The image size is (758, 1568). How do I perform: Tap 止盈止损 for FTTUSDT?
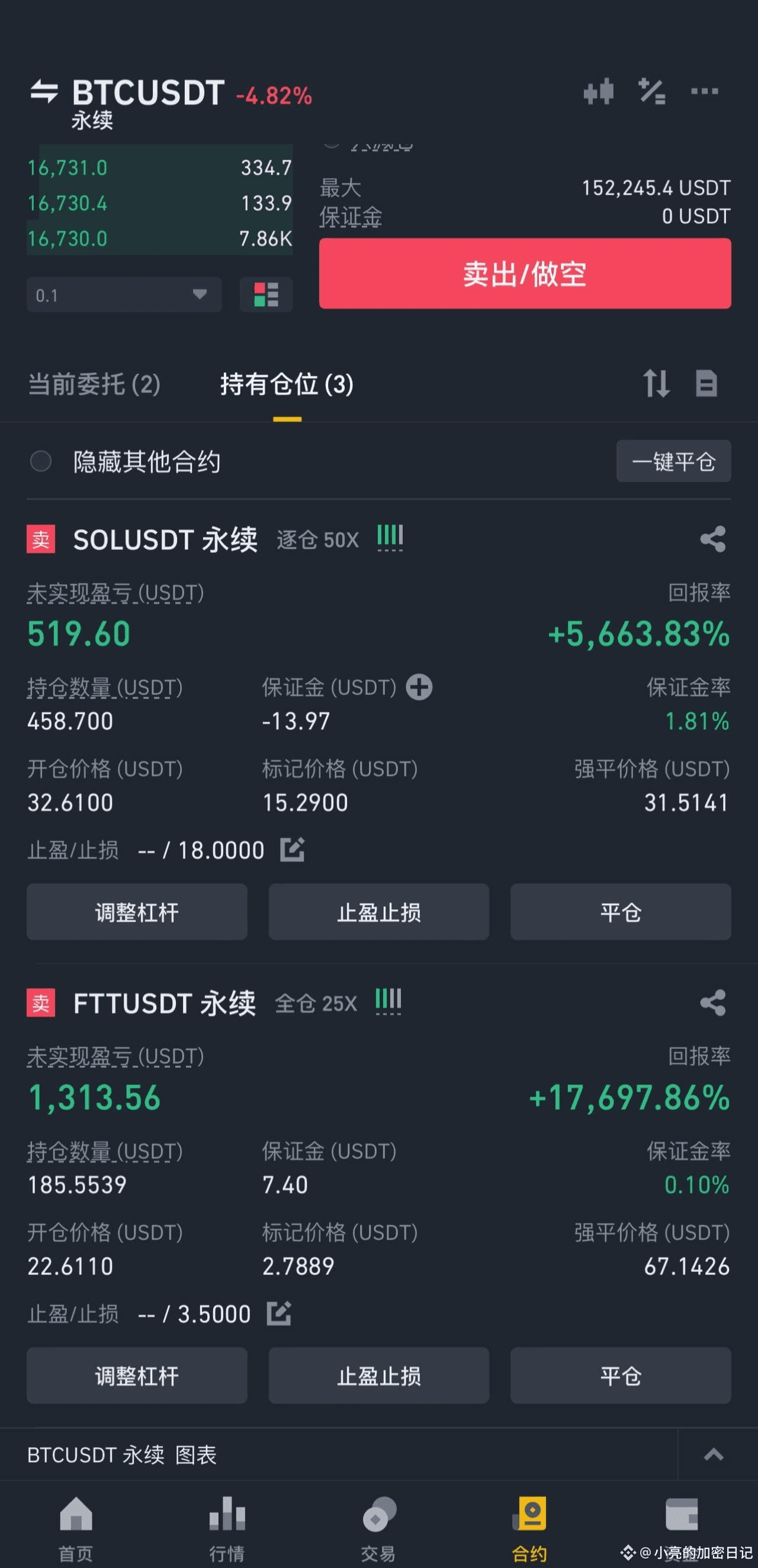point(378,1376)
